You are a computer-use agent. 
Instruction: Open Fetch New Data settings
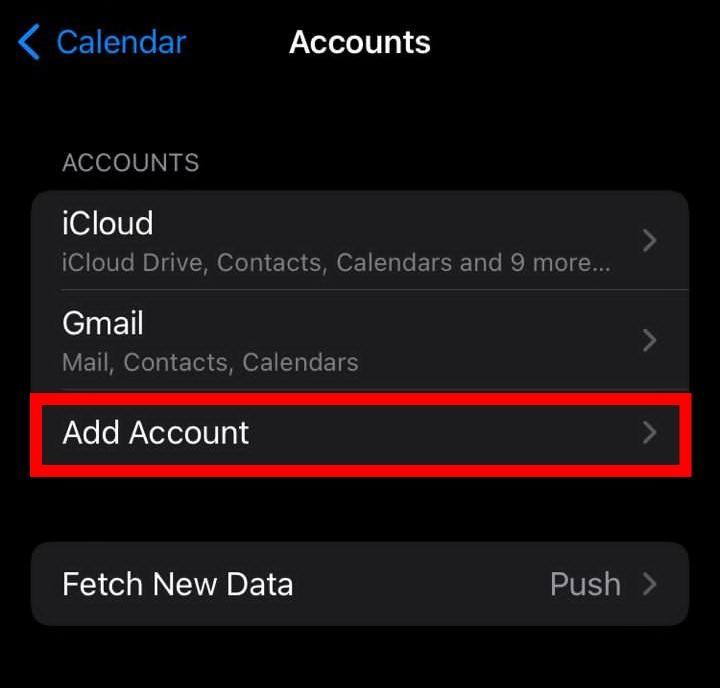point(360,584)
